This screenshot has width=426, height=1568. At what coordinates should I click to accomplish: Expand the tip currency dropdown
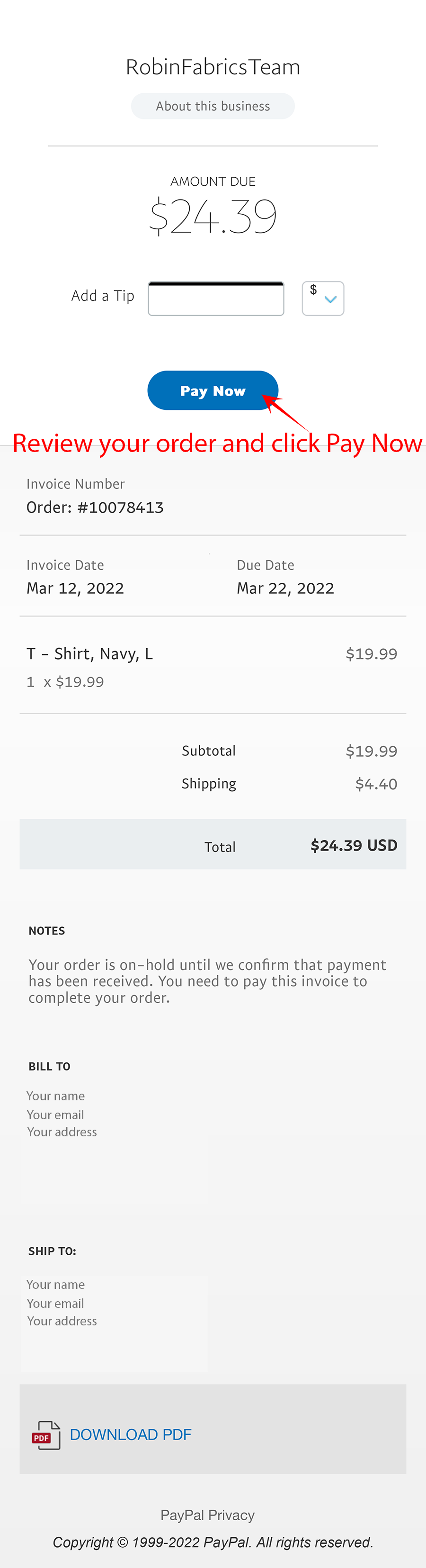[323, 298]
